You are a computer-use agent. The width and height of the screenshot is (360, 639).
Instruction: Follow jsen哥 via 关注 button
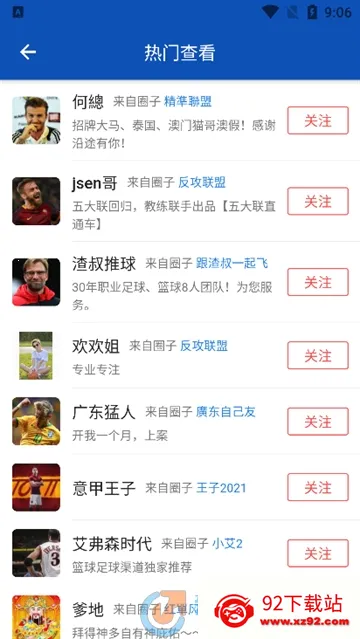coord(318,201)
